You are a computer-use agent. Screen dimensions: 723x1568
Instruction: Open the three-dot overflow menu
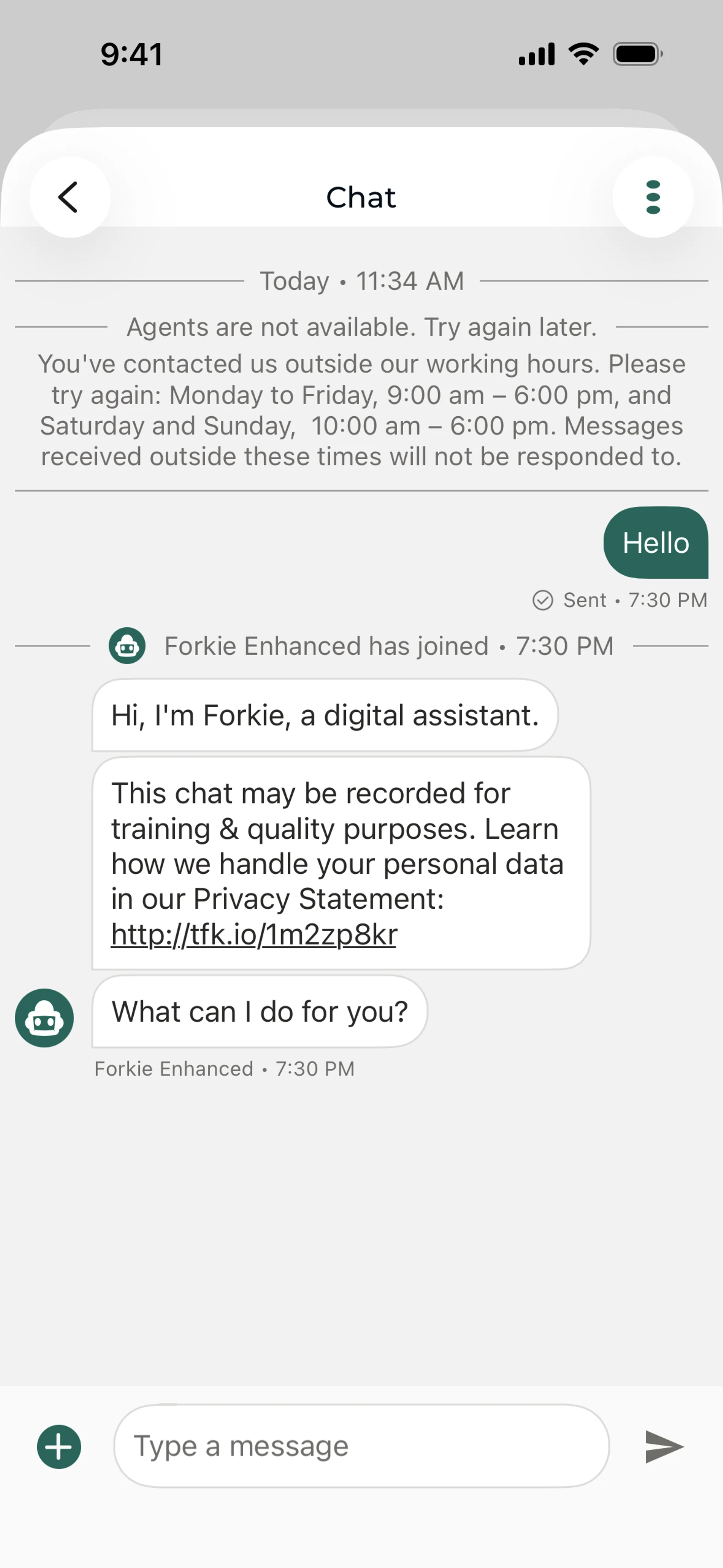coord(653,197)
